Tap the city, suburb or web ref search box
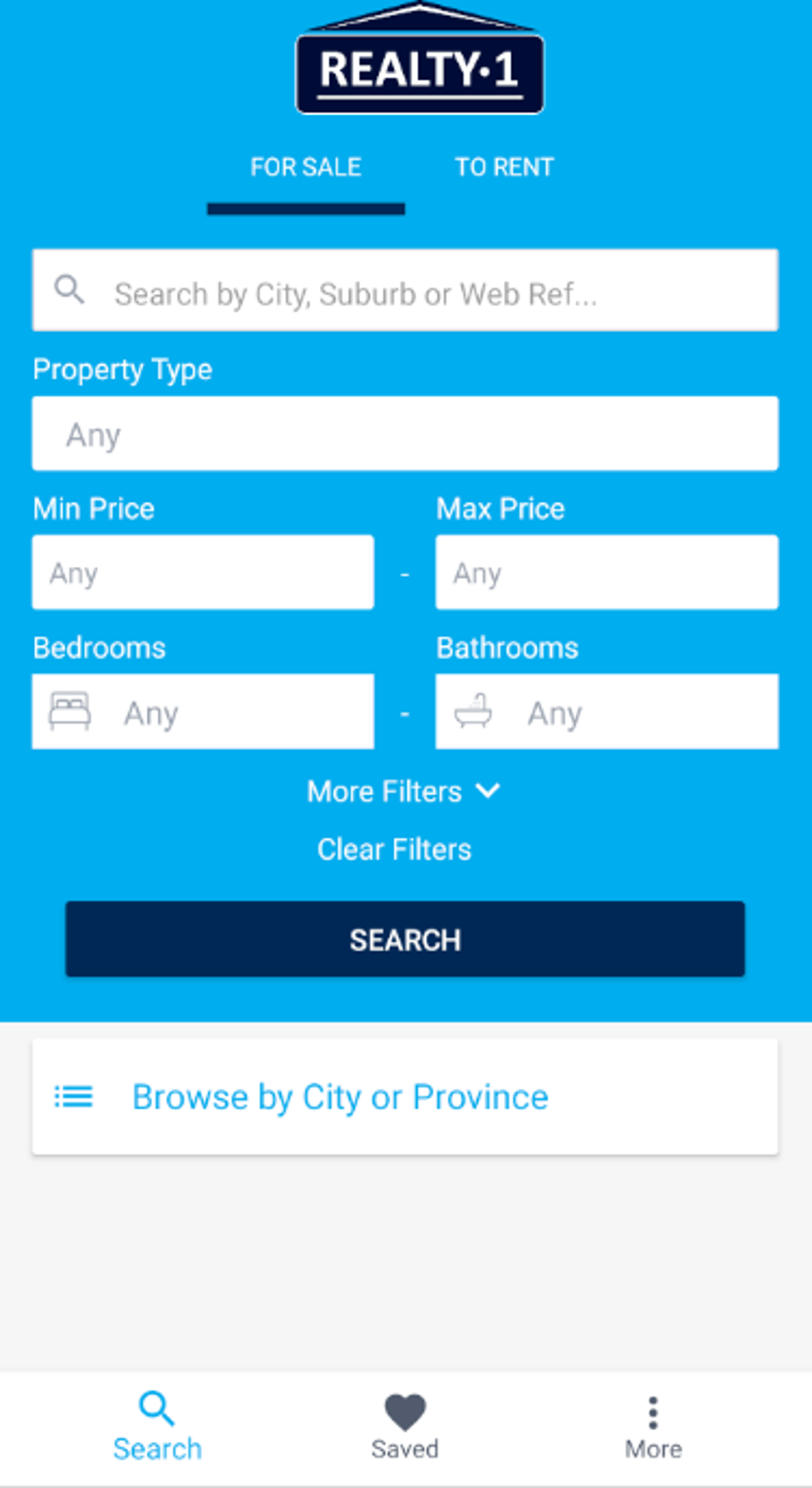 (x=405, y=290)
